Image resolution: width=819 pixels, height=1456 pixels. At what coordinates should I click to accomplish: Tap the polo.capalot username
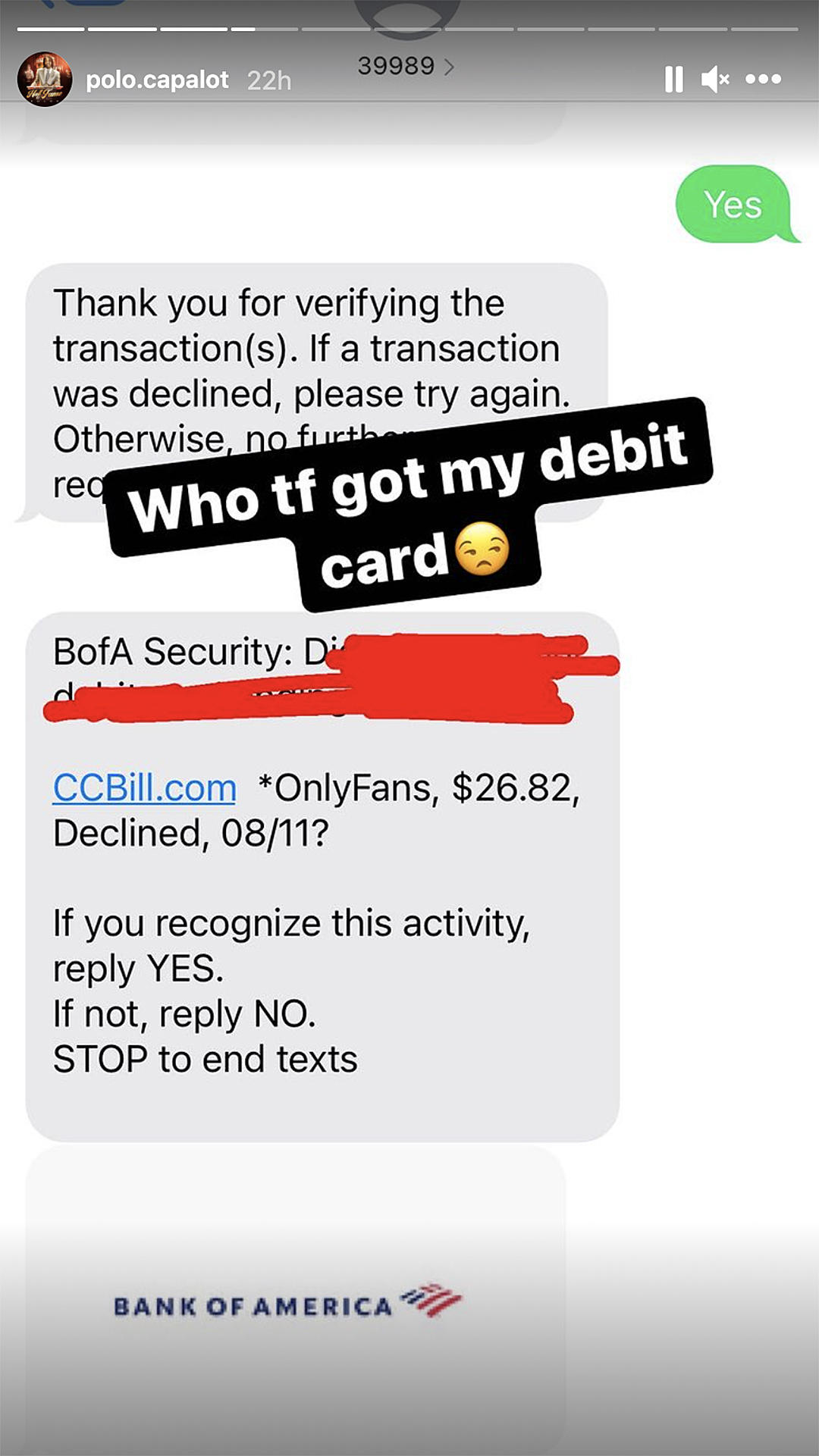coord(157,80)
